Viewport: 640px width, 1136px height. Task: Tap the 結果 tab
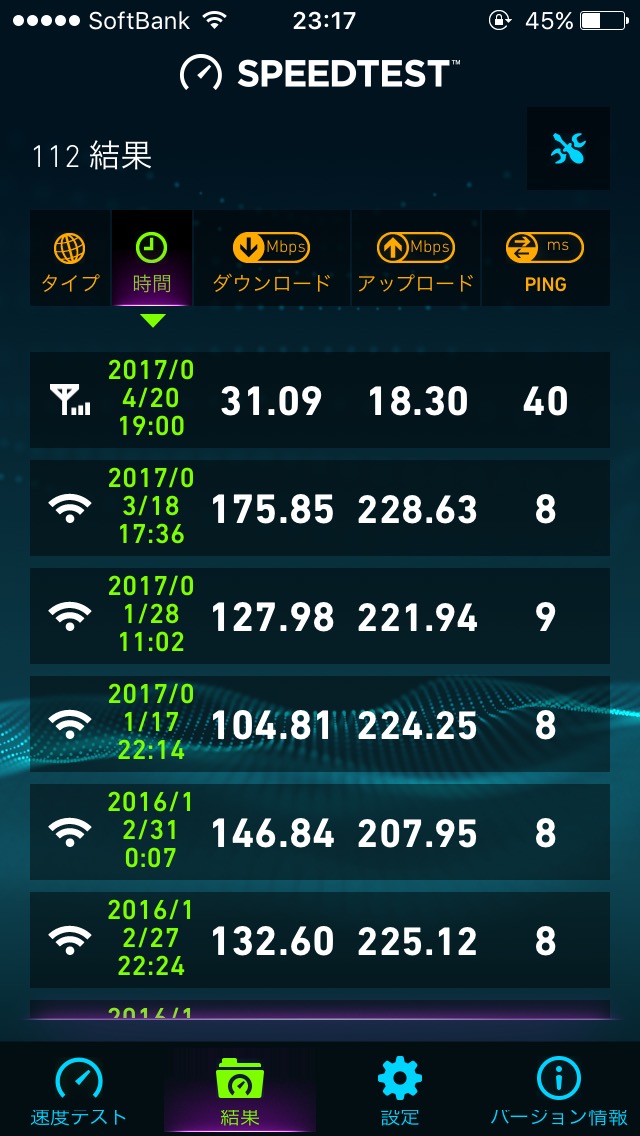[x=239, y=1090]
